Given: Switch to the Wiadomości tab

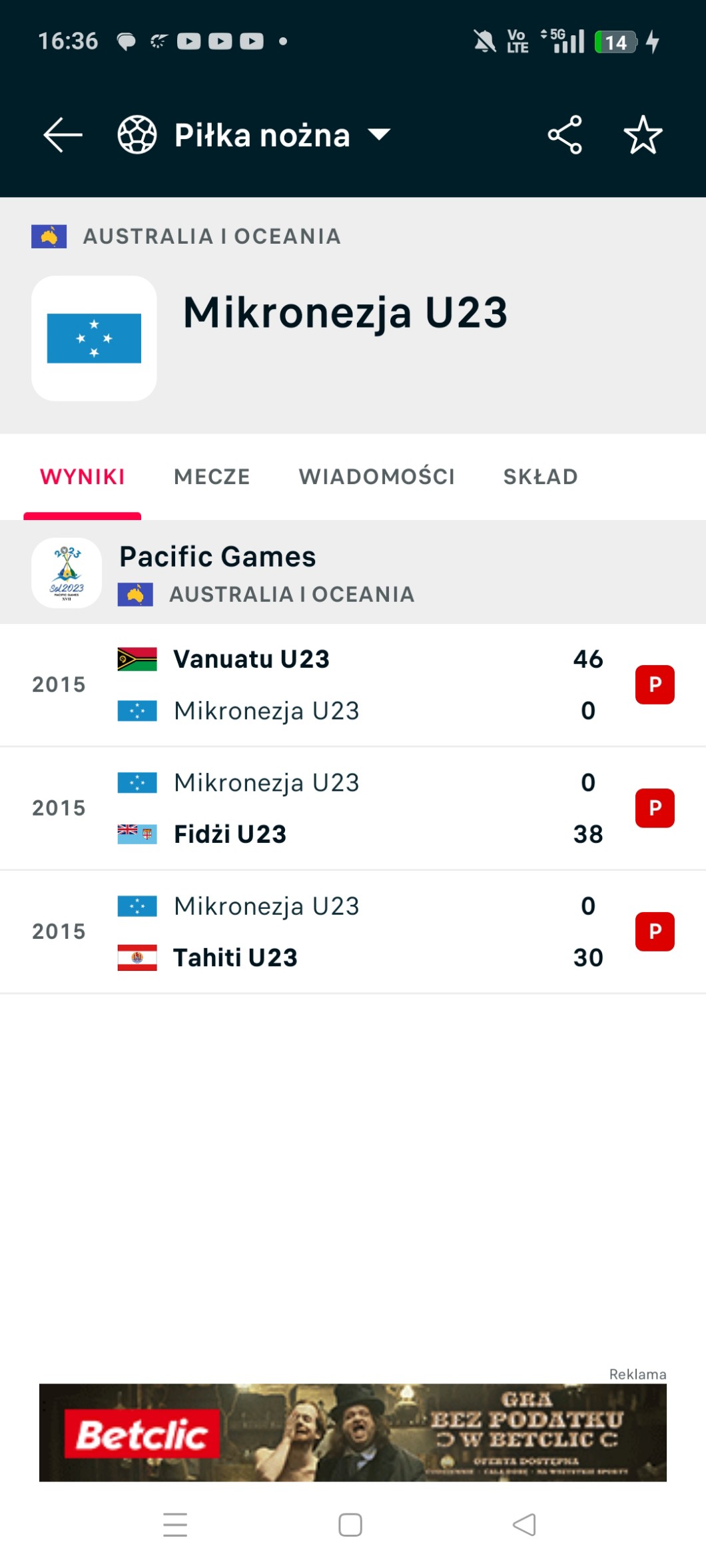Looking at the screenshot, I should tap(376, 477).
